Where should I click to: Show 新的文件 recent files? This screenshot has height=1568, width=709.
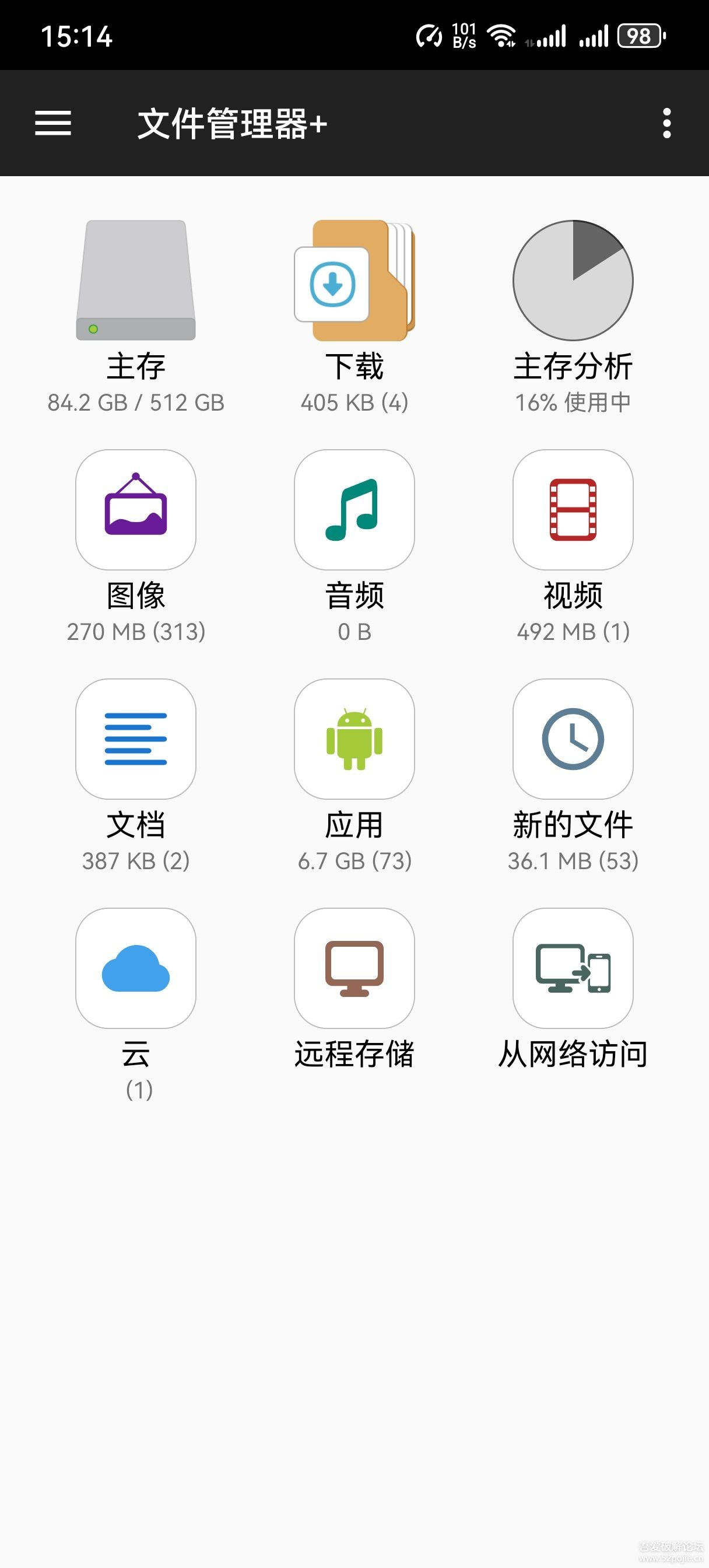[x=573, y=739]
